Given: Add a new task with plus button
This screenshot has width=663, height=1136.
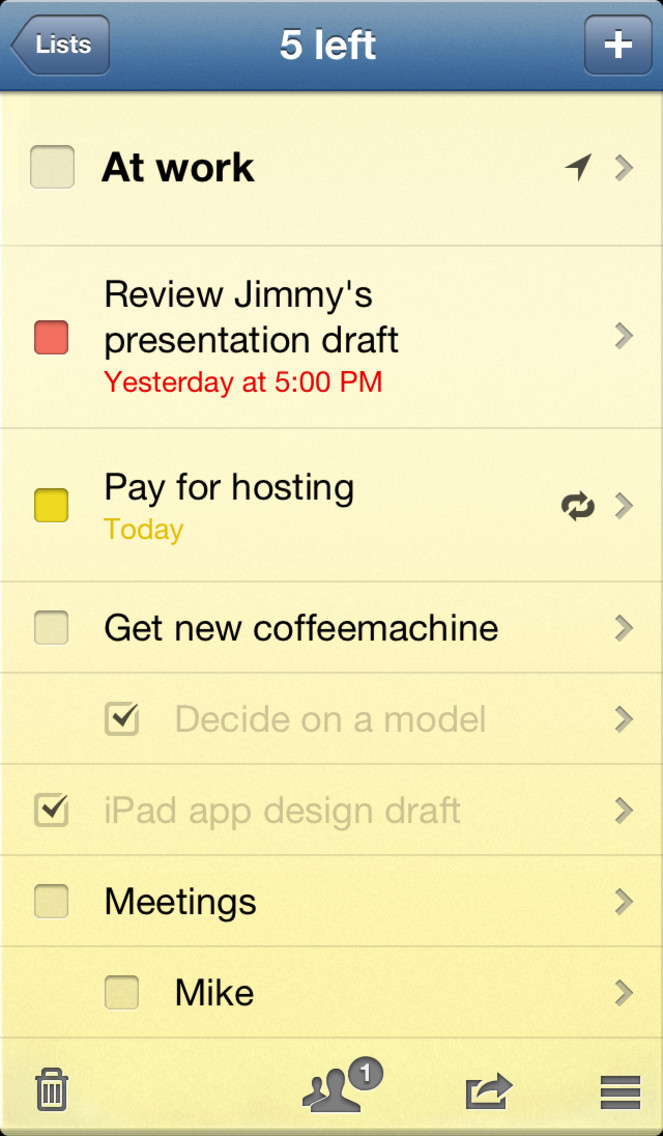Looking at the screenshot, I should [618, 45].
